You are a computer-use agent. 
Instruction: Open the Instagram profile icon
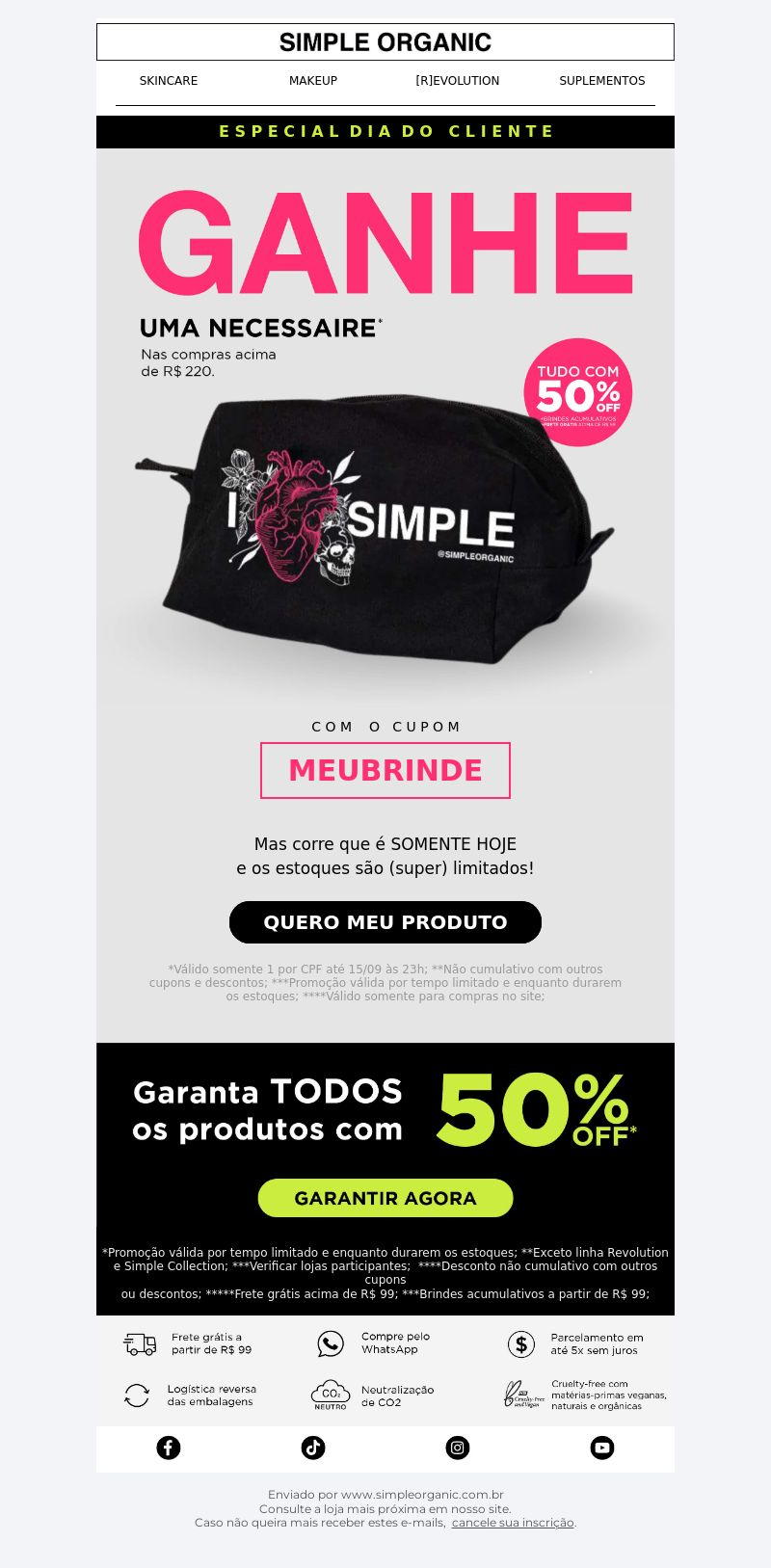pos(458,1448)
